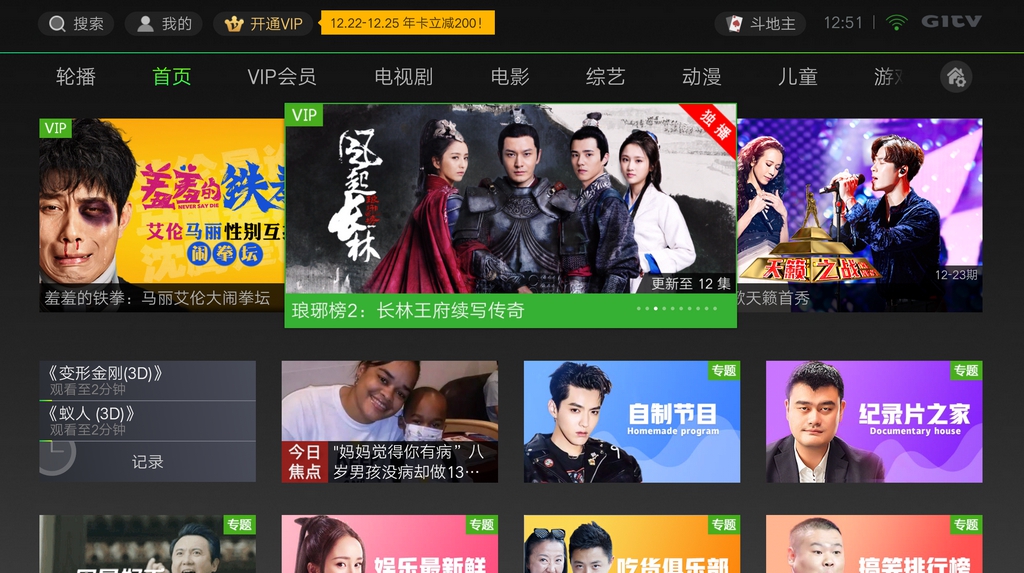Viewport: 1024px width, 573px height.
Task: Open the 纪录片之家 topic card
Action: pyautogui.click(x=874, y=421)
